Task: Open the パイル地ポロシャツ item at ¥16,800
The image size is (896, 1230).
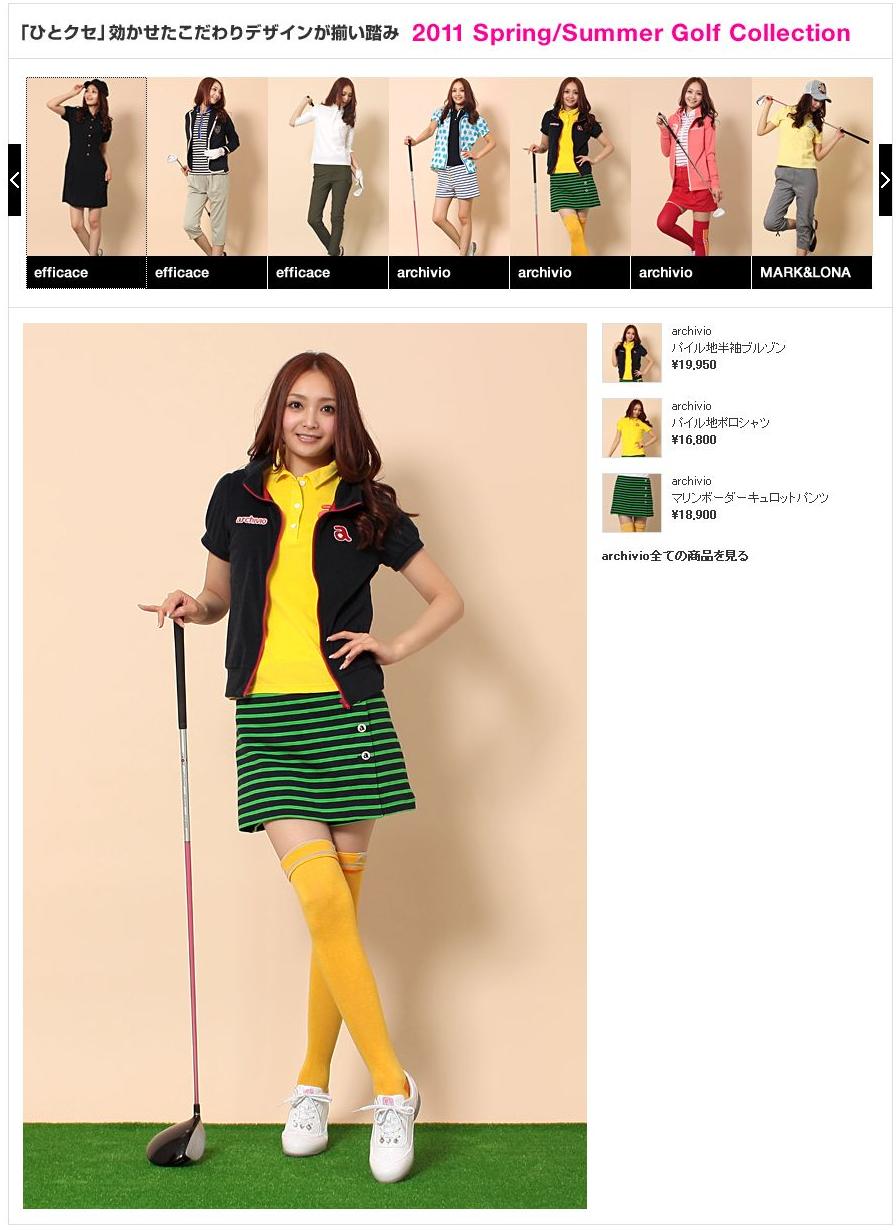Action: pyautogui.click(x=720, y=423)
